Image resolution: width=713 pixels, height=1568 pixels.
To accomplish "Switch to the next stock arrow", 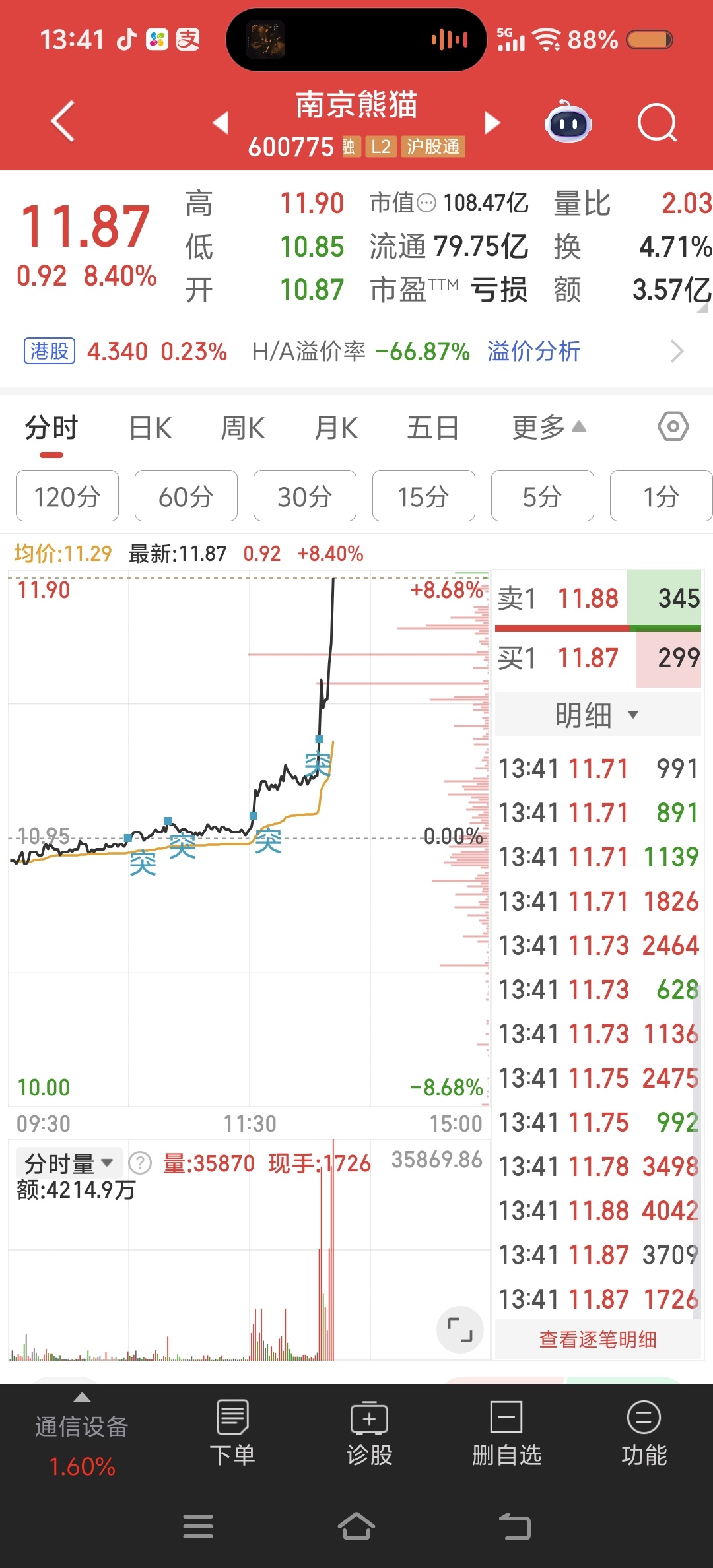I will click(x=492, y=123).
